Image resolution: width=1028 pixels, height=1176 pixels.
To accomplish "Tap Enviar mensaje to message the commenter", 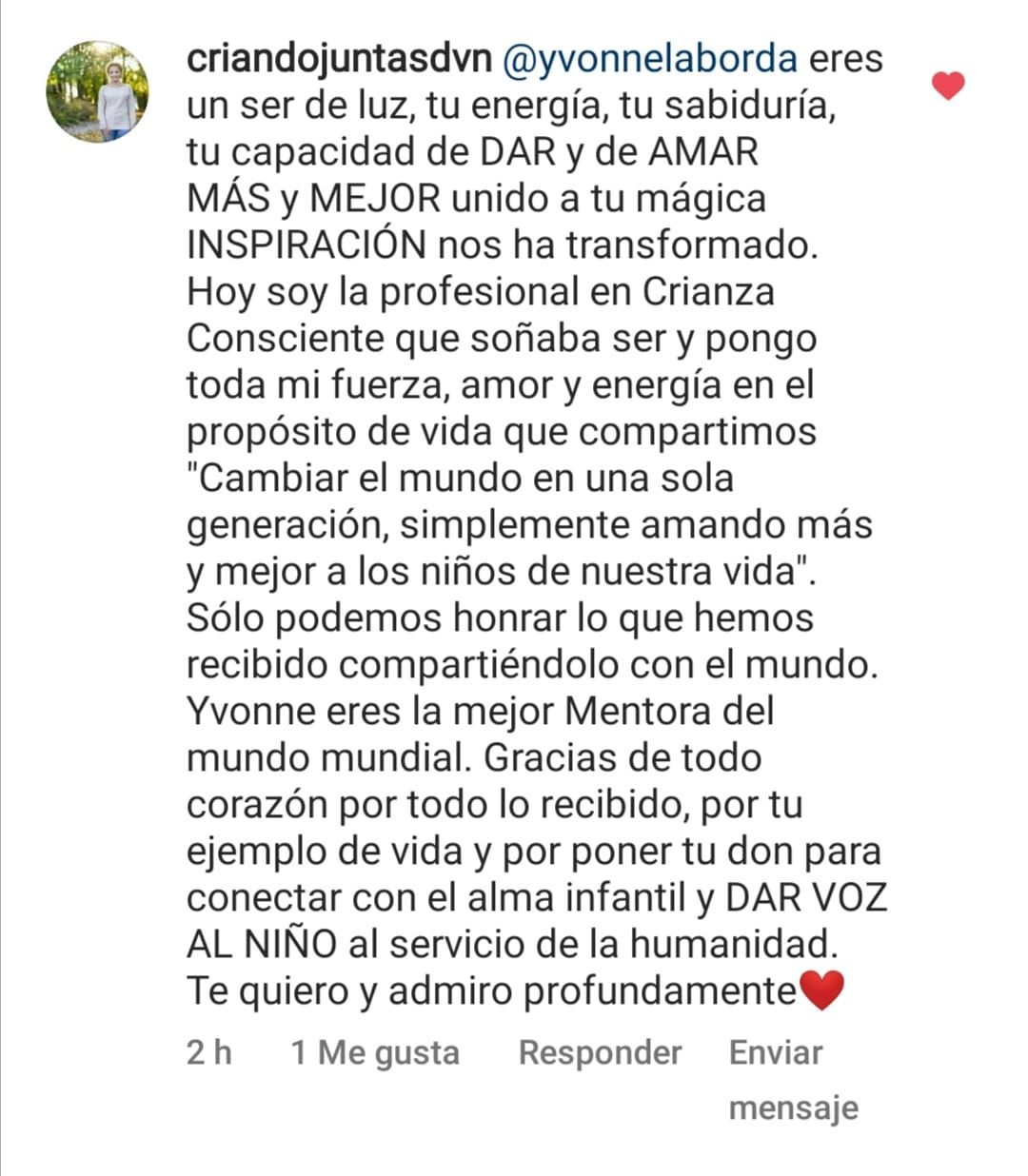I will point(792,1080).
